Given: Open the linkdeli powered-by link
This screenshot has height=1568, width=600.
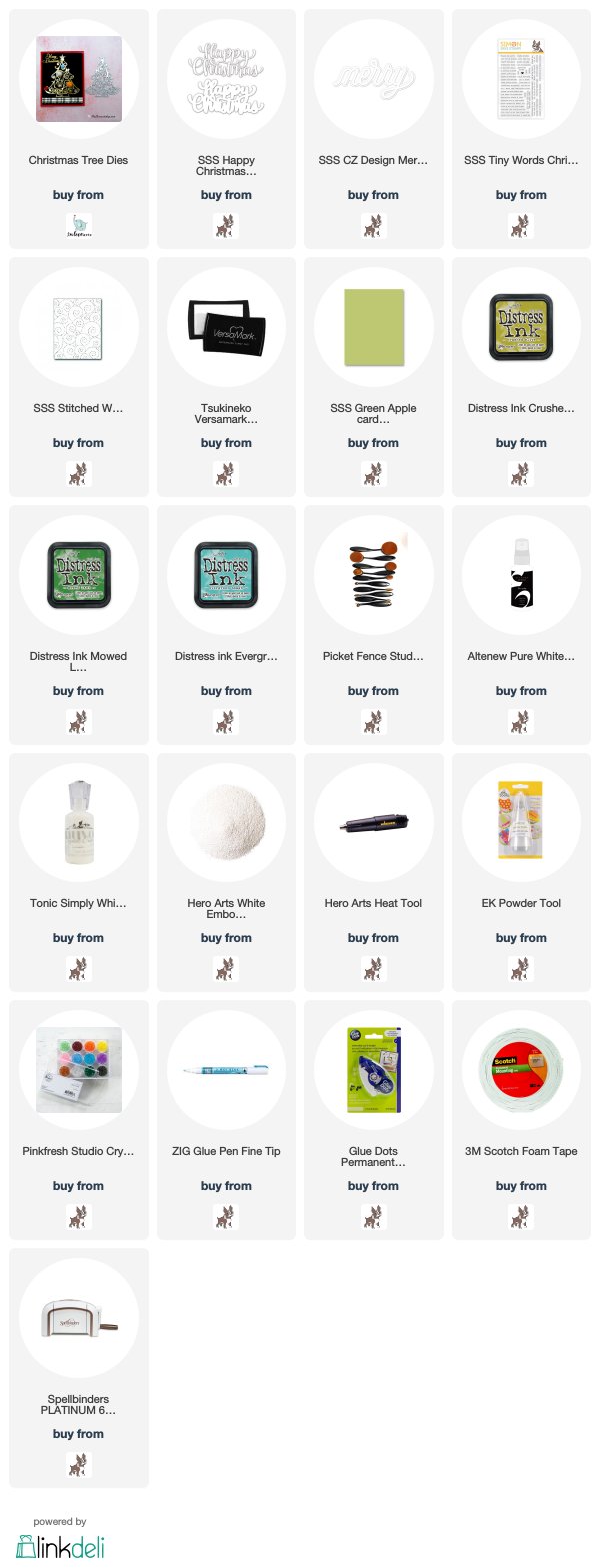Looking at the screenshot, I should (x=60, y=1545).
